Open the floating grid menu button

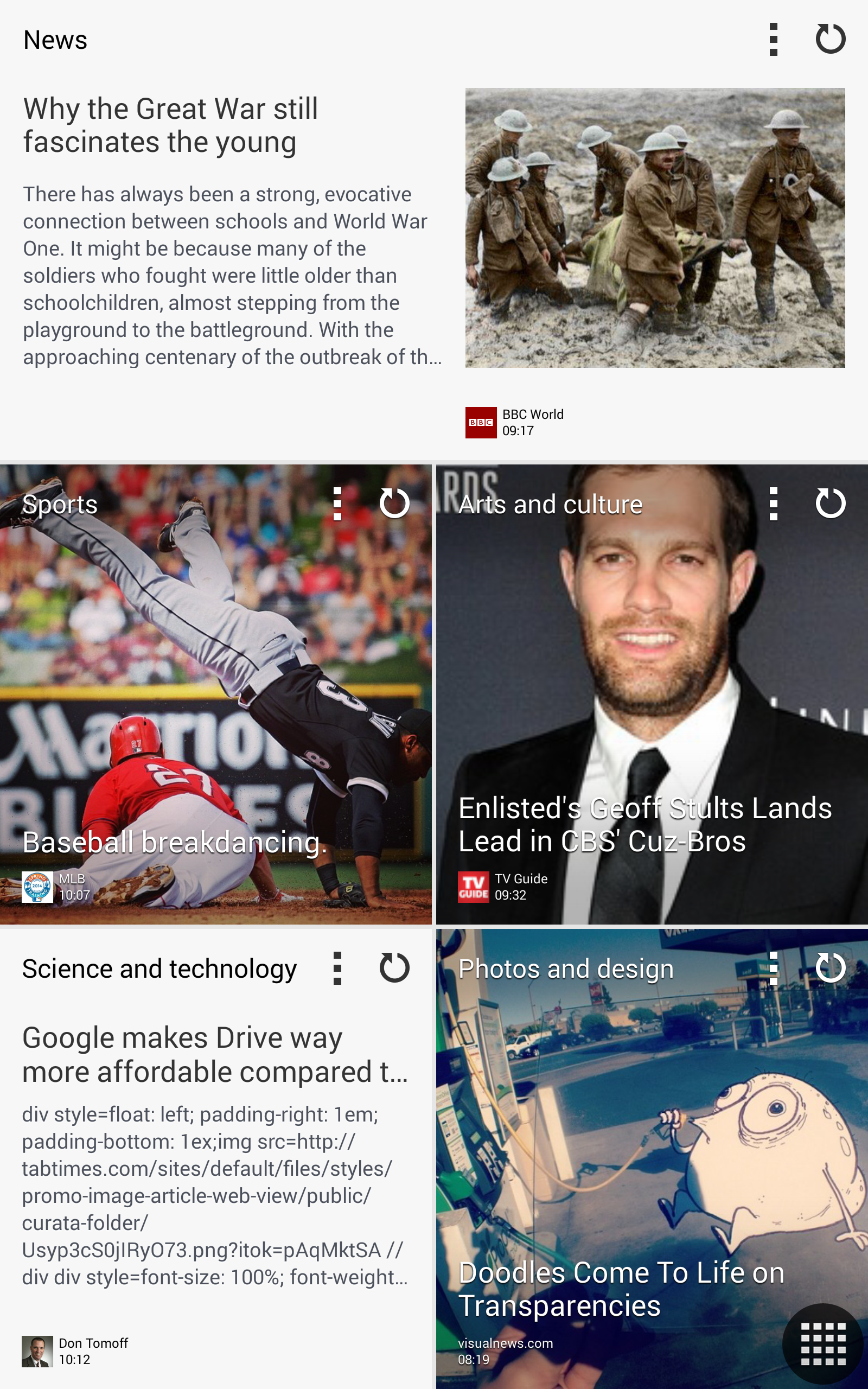[x=822, y=1343]
